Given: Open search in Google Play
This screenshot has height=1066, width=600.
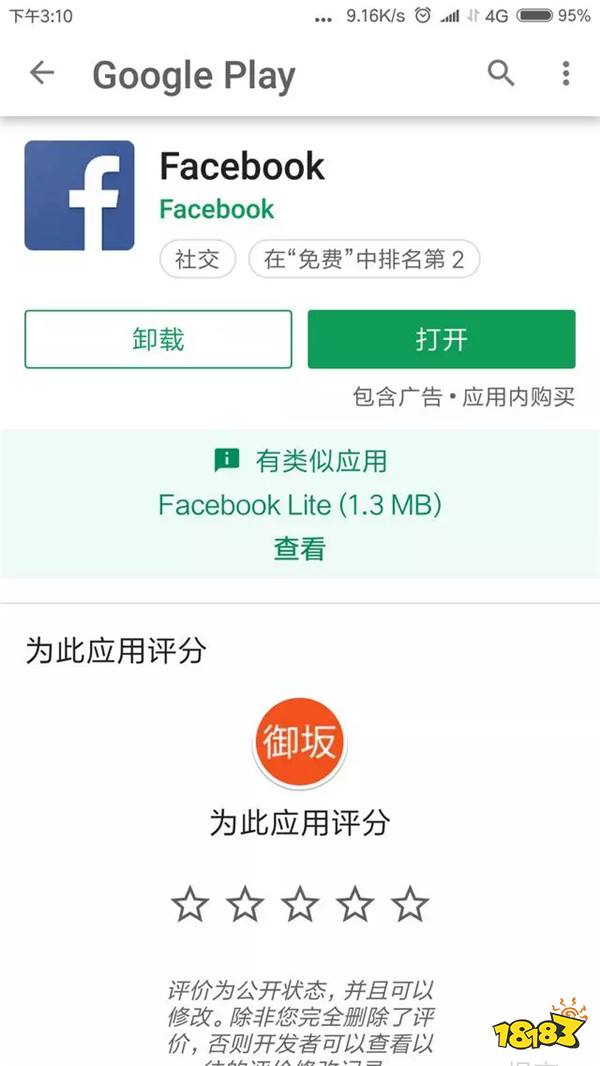Looking at the screenshot, I should 501,72.
